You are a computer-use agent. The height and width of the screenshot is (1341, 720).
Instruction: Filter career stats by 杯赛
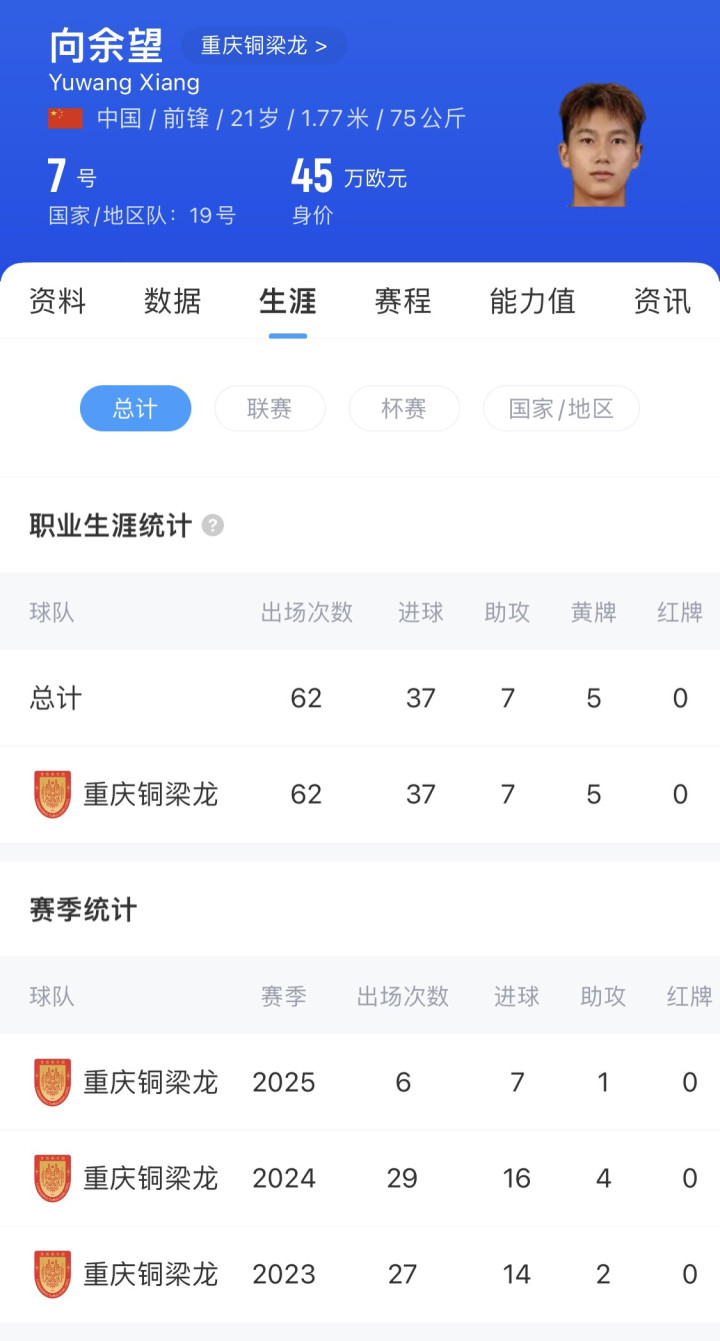[404, 408]
